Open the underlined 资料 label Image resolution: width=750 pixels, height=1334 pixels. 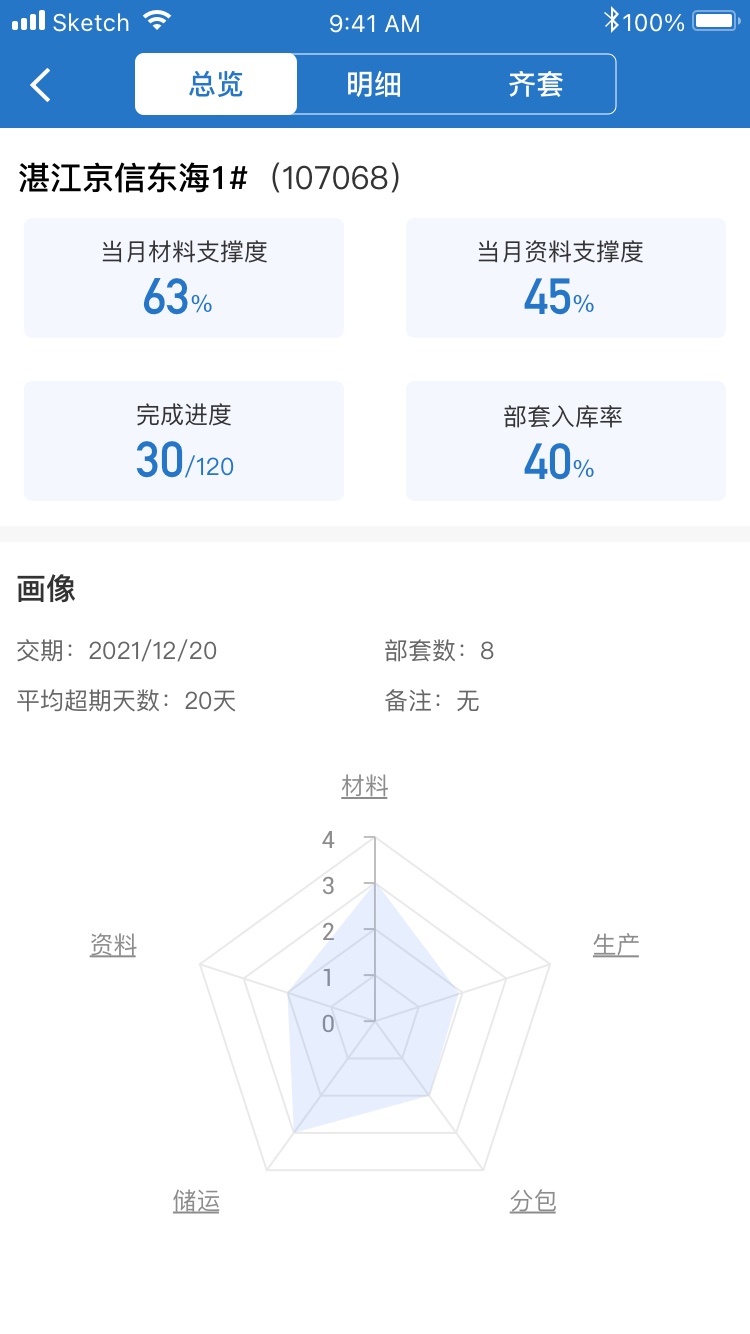coord(113,945)
